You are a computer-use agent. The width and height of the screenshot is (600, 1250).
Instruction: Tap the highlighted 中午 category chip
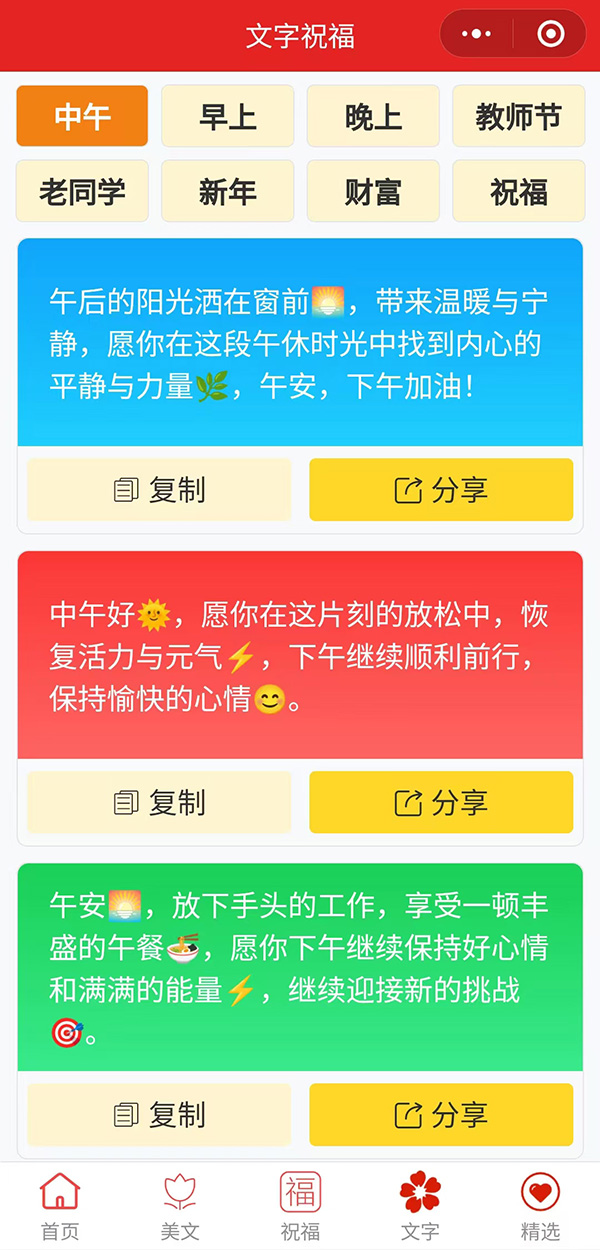(x=82, y=116)
